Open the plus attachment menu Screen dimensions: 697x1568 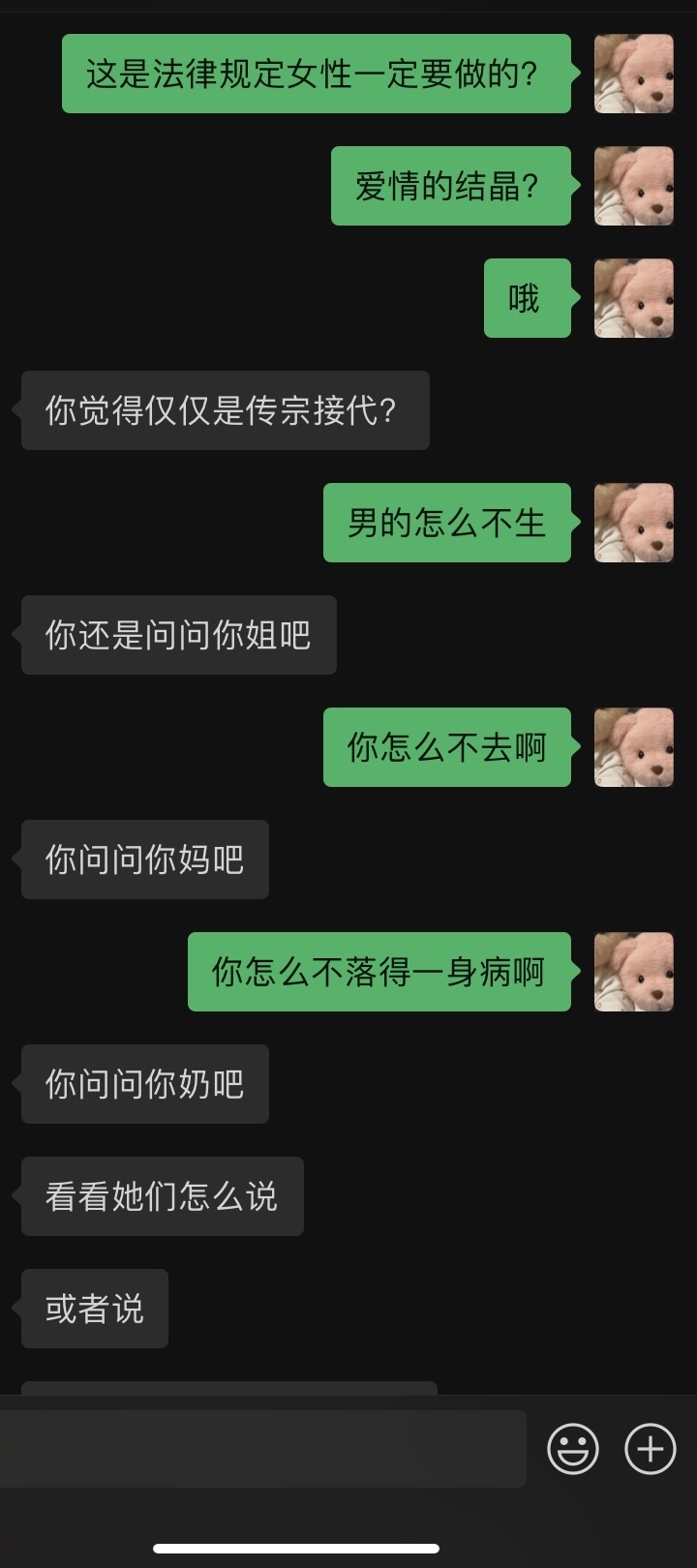tap(650, 1449)
